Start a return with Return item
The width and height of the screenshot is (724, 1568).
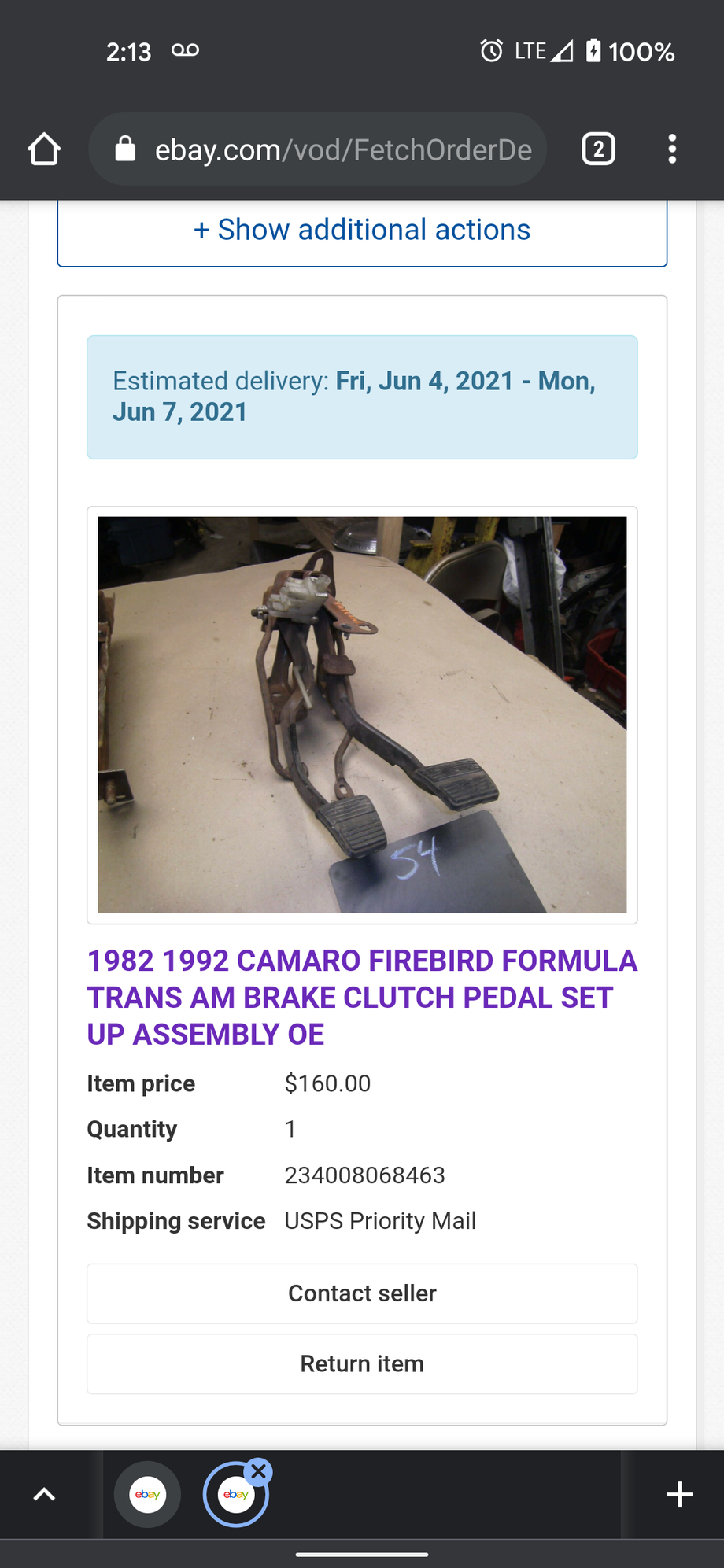(362, 1363)
